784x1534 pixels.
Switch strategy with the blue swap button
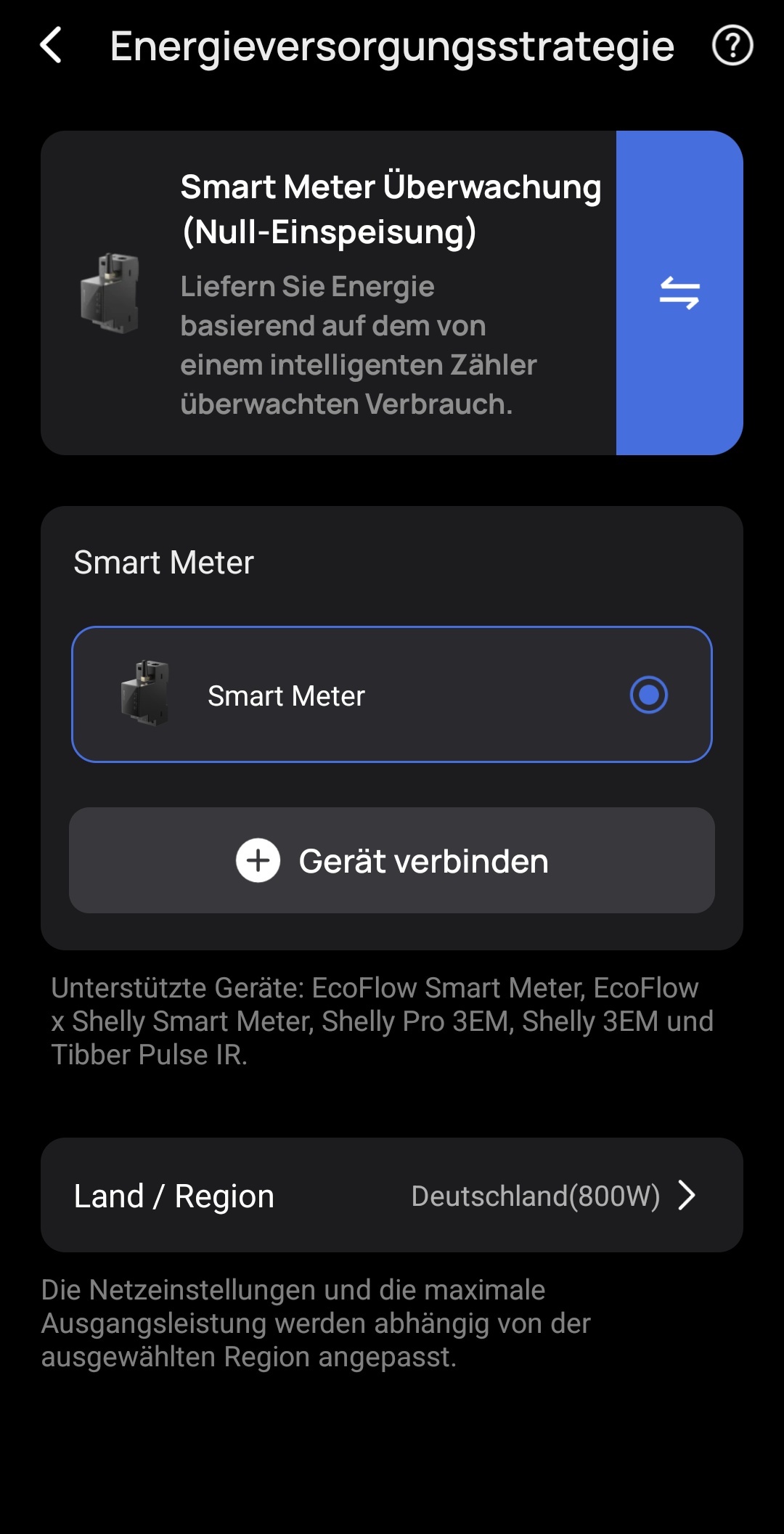[679, 293]
